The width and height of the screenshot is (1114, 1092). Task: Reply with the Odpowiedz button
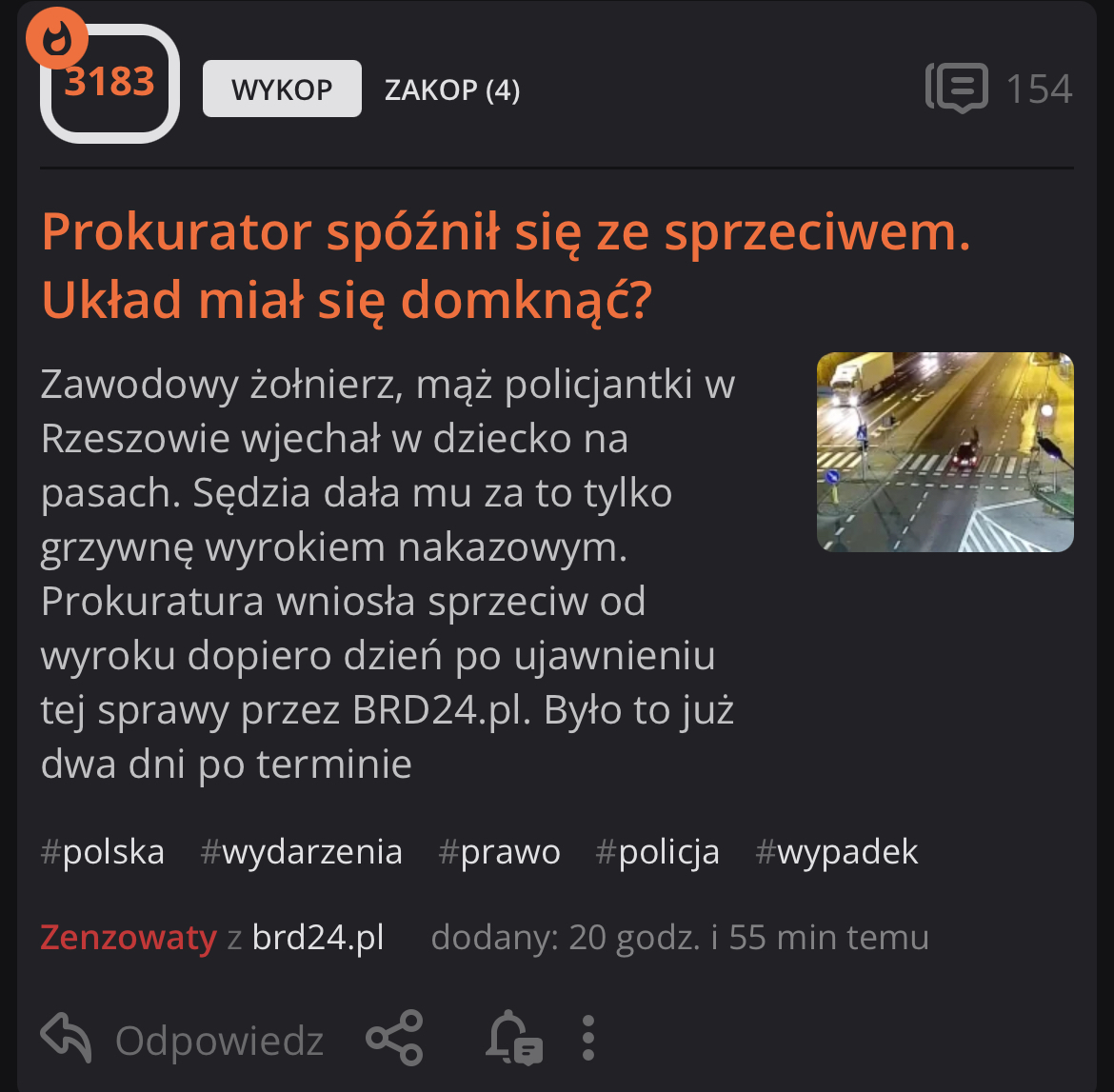coord(183,1040)
